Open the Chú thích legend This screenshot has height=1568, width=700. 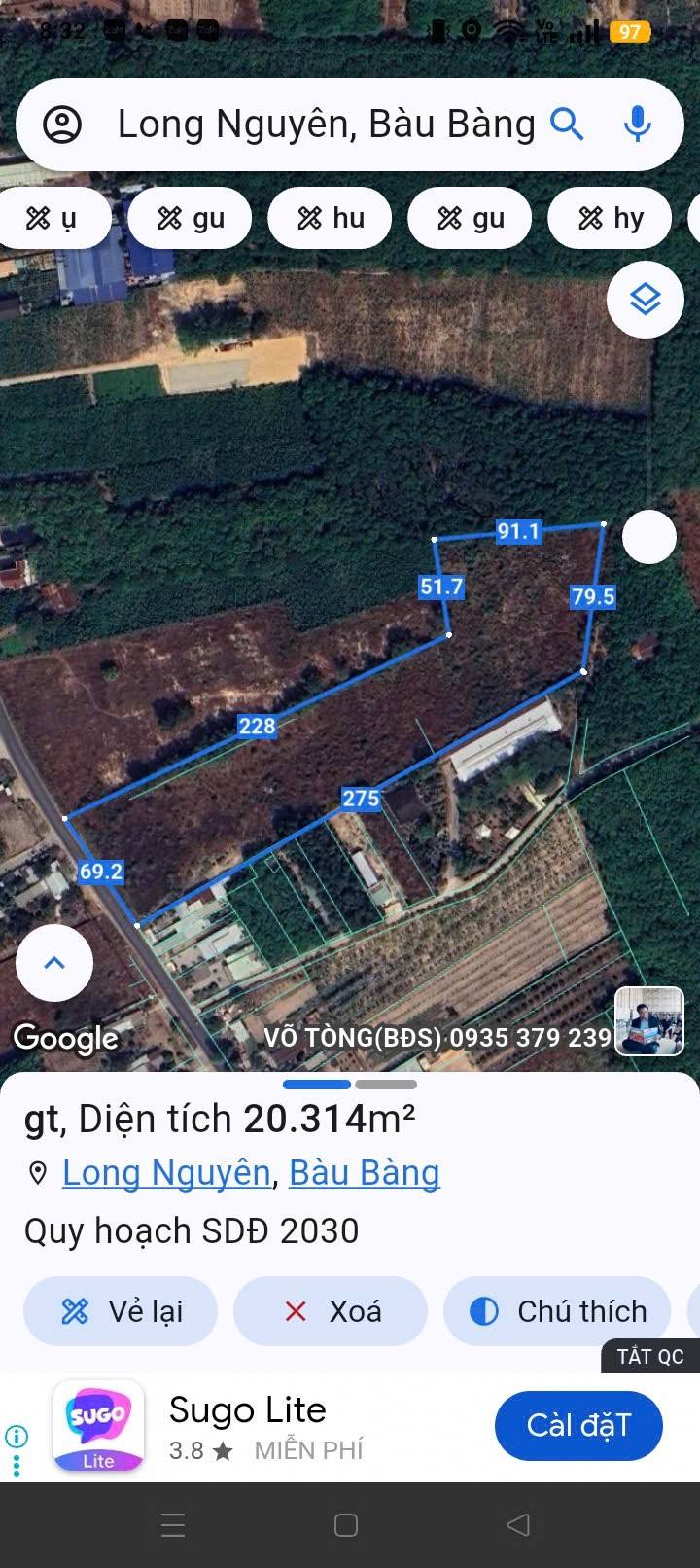pyautogui.click(x=558, y=1311)
